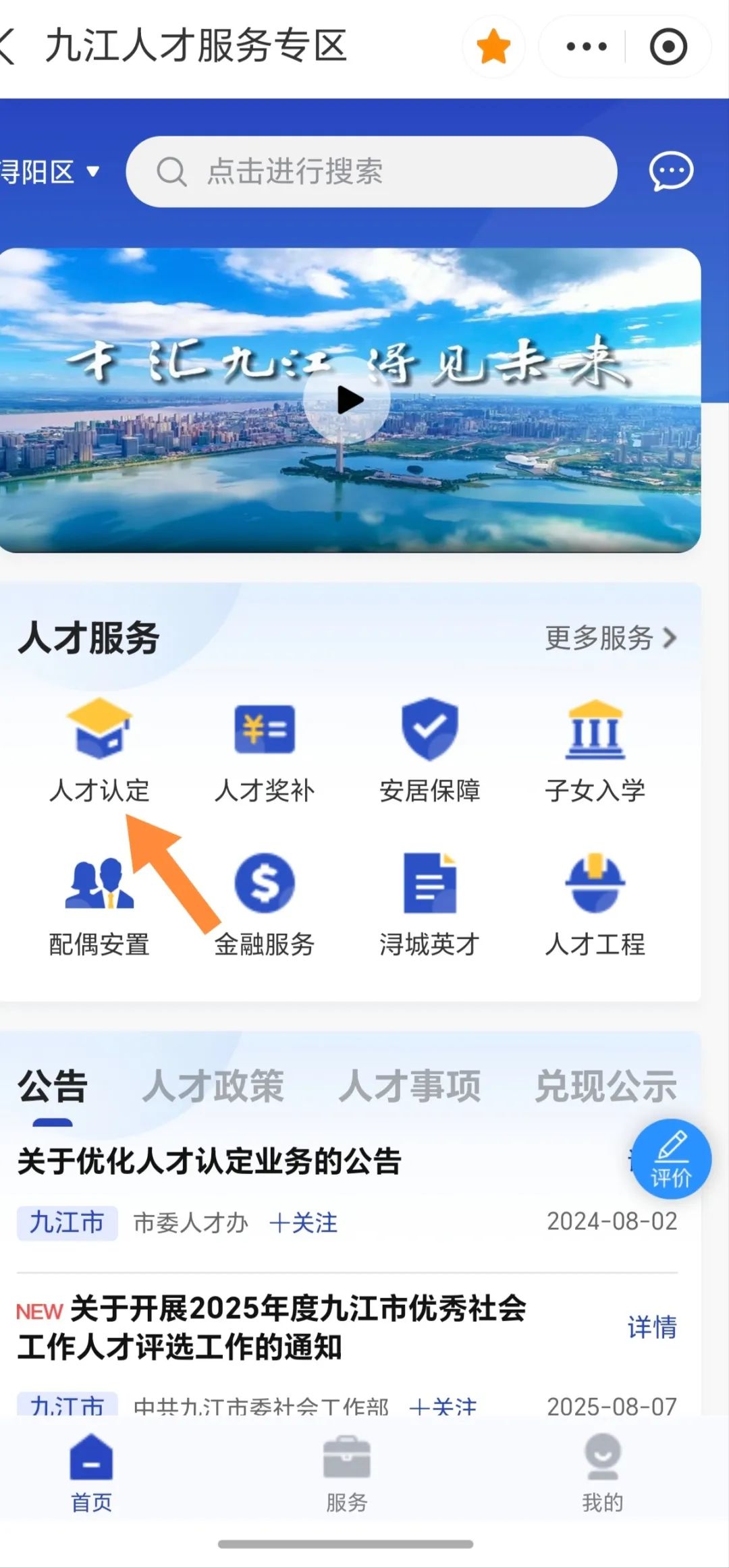Go back using the top-left arrow
The height and width of the screenshot is (1568, 729).
coord(8,46)
